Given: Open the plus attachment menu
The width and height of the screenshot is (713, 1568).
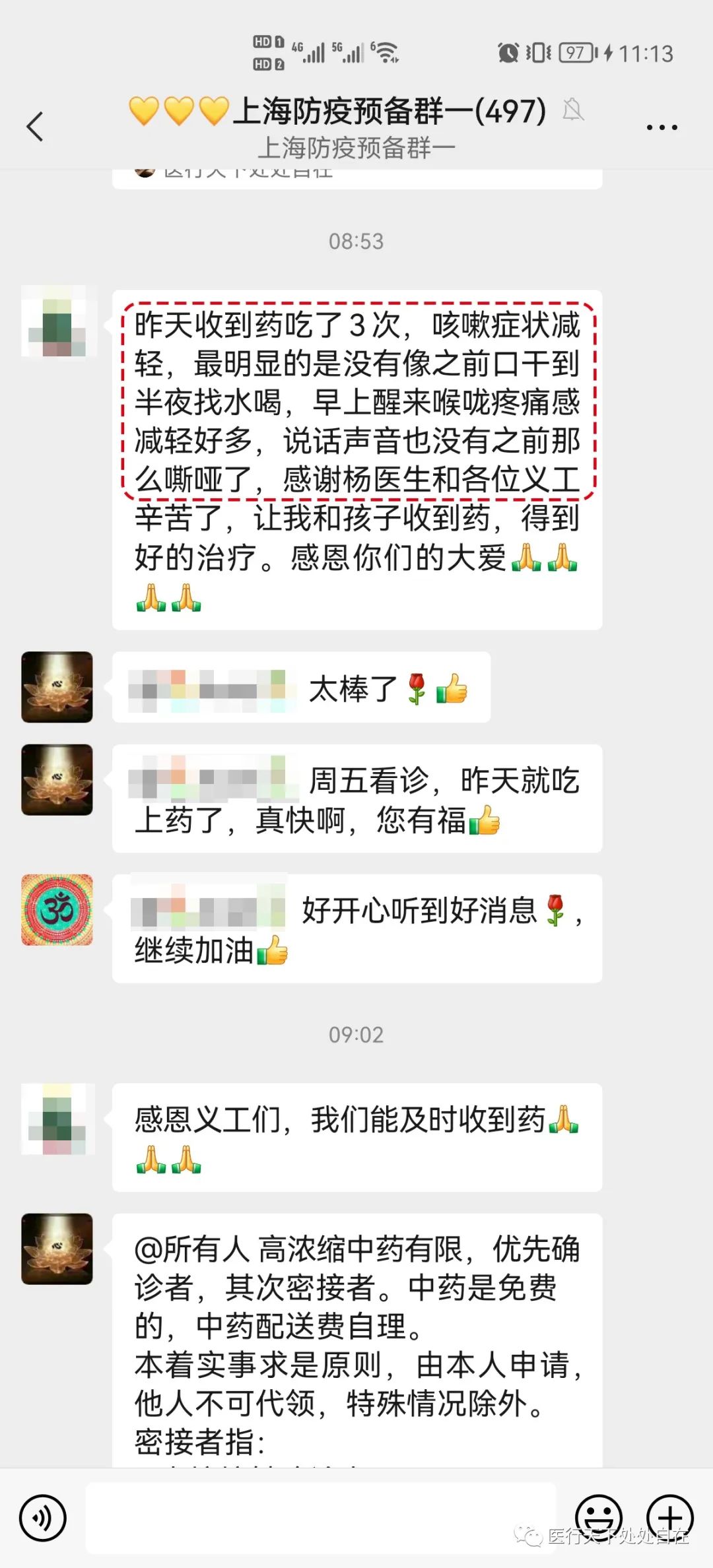Looking at the screenshot, I should point(669,1518).
